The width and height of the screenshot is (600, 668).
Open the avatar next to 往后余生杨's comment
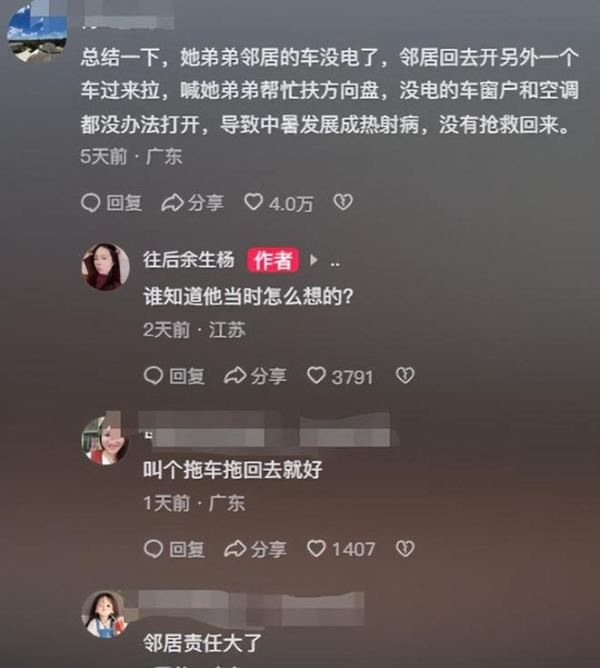[105, 267]
